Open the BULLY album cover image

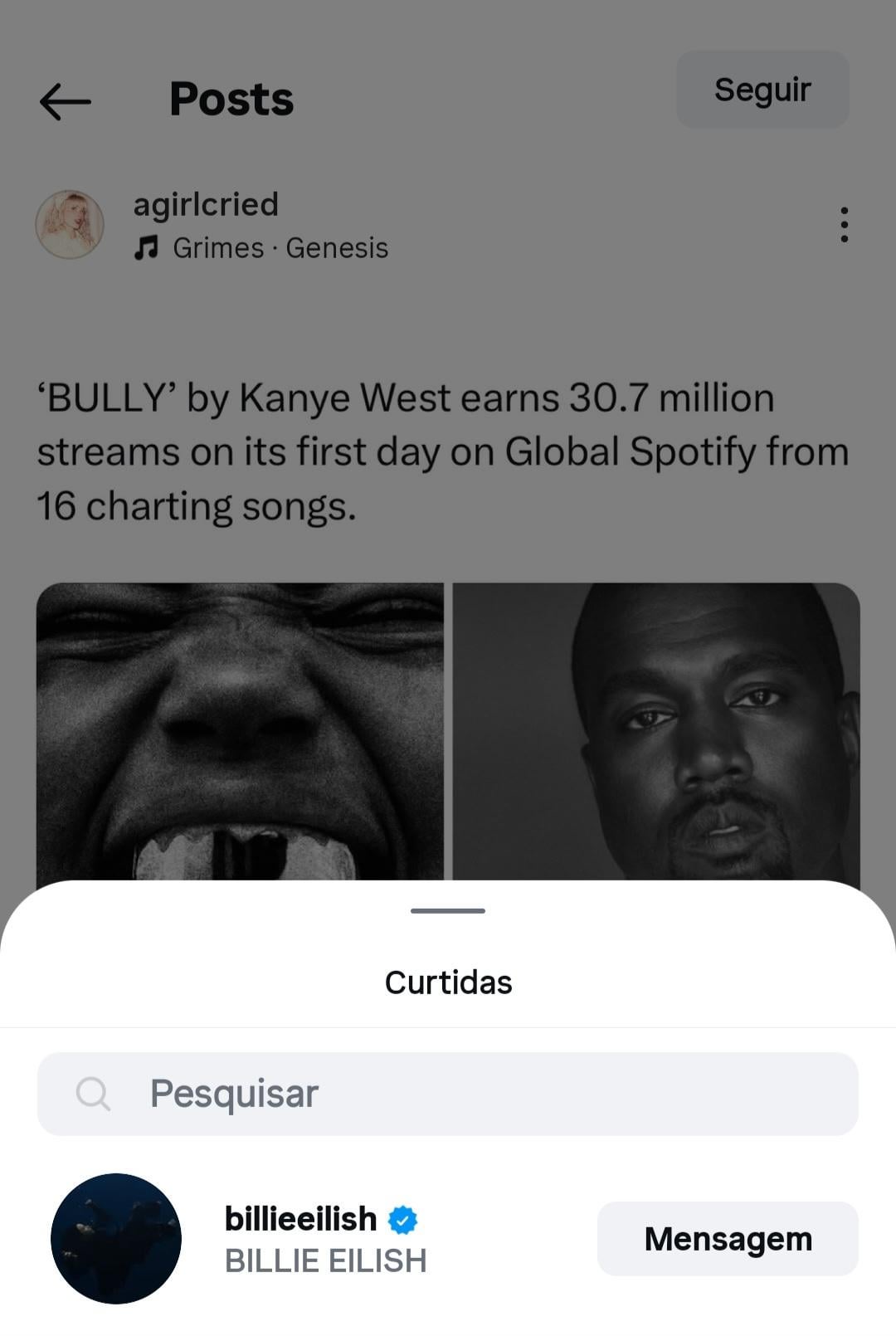click(x=240, y=730)
